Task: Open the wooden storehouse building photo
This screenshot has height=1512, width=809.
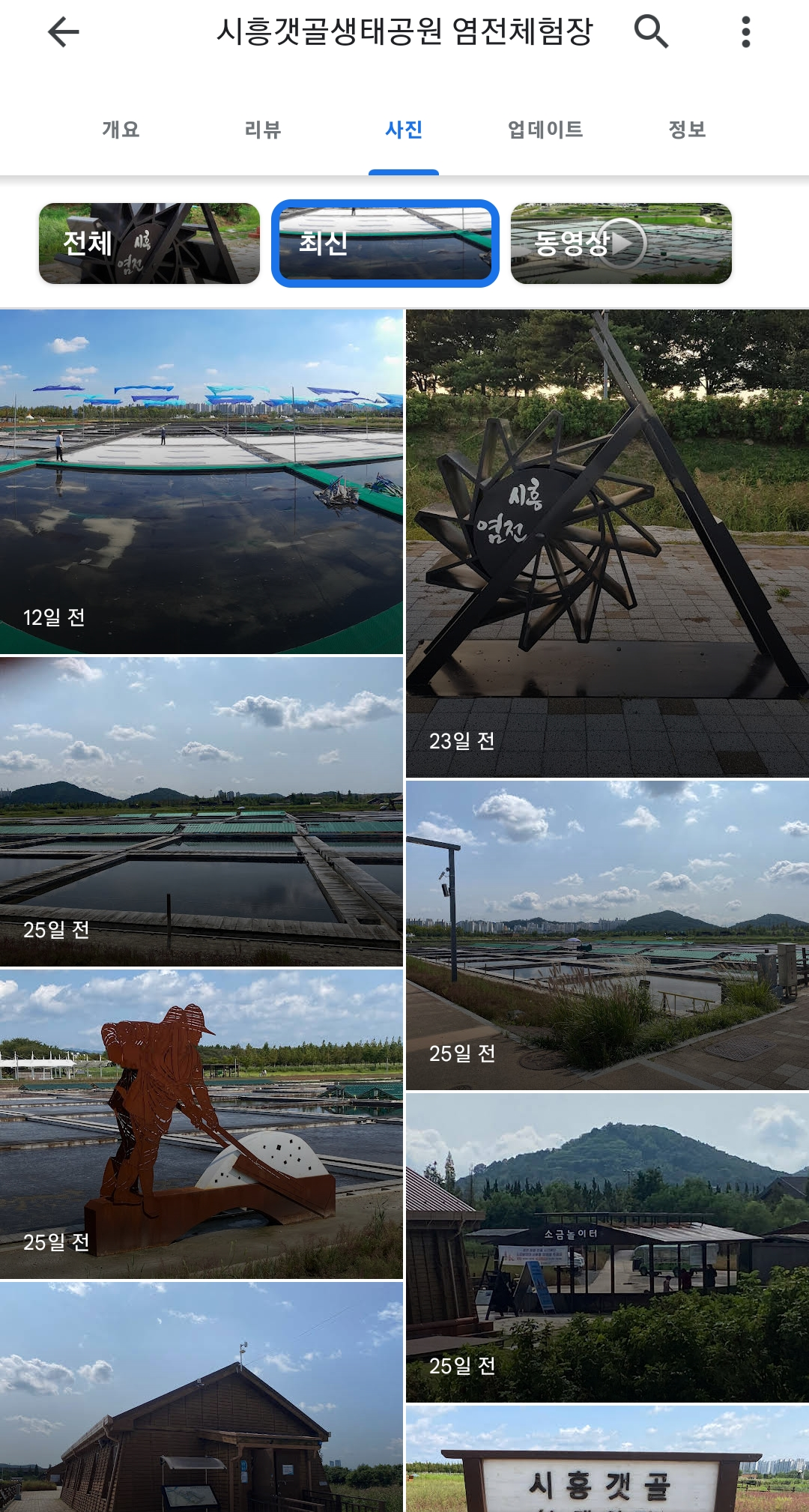Action: (x=202, y=1397)
